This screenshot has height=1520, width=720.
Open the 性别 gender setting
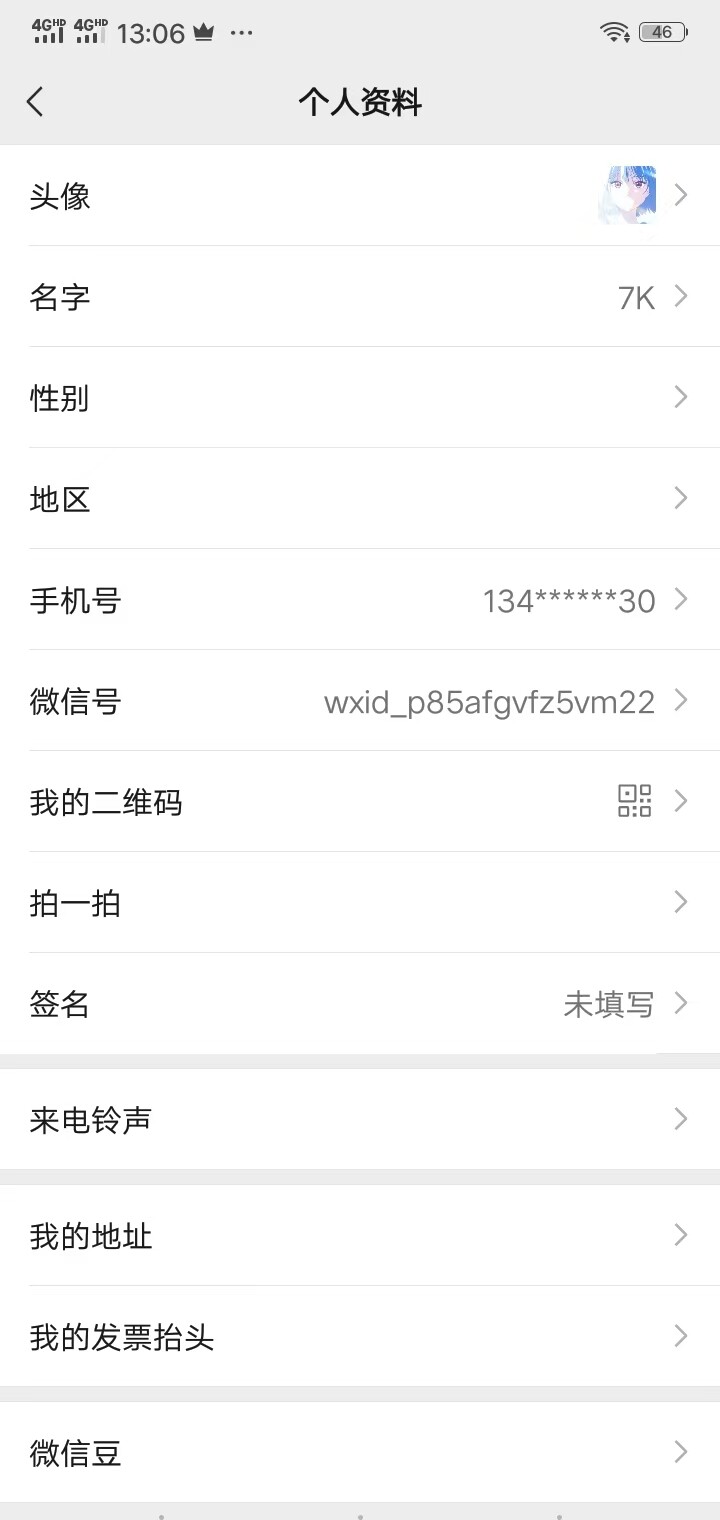coord(360,398)
